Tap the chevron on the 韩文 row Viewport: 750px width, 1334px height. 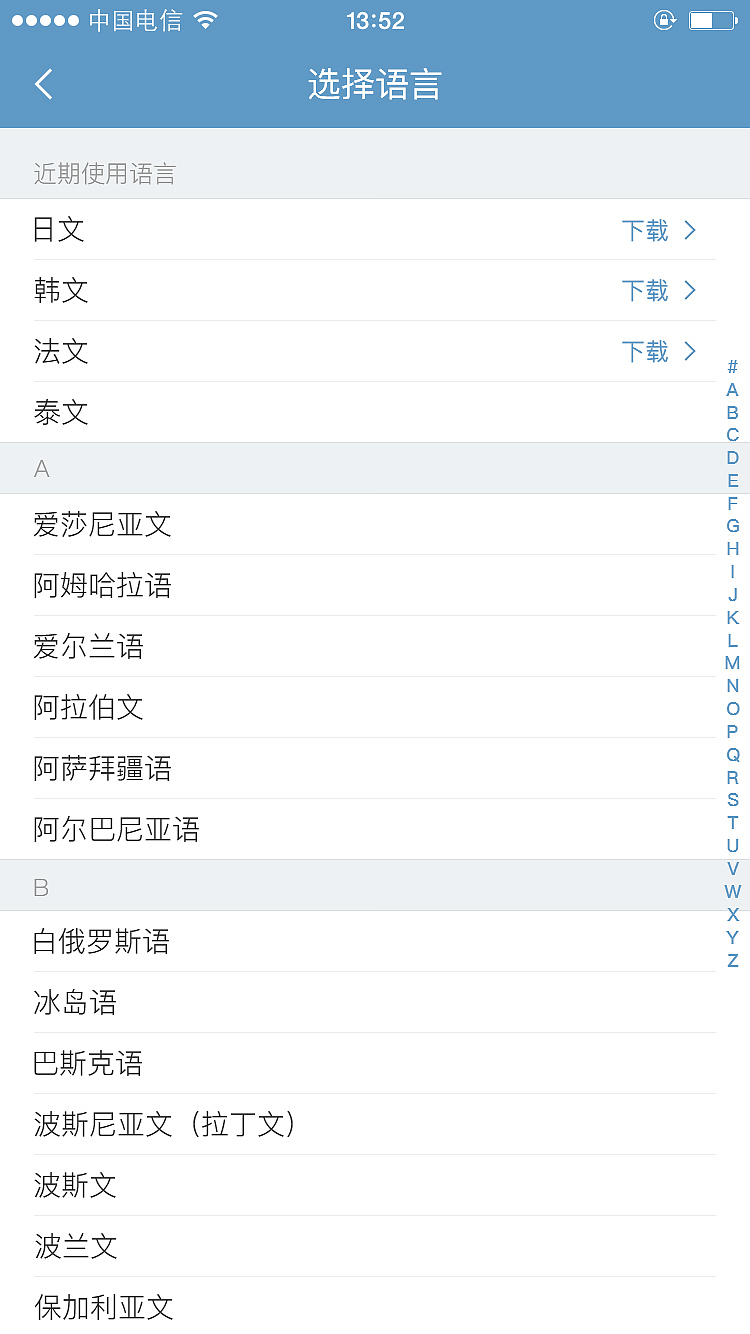coord(690,291)
